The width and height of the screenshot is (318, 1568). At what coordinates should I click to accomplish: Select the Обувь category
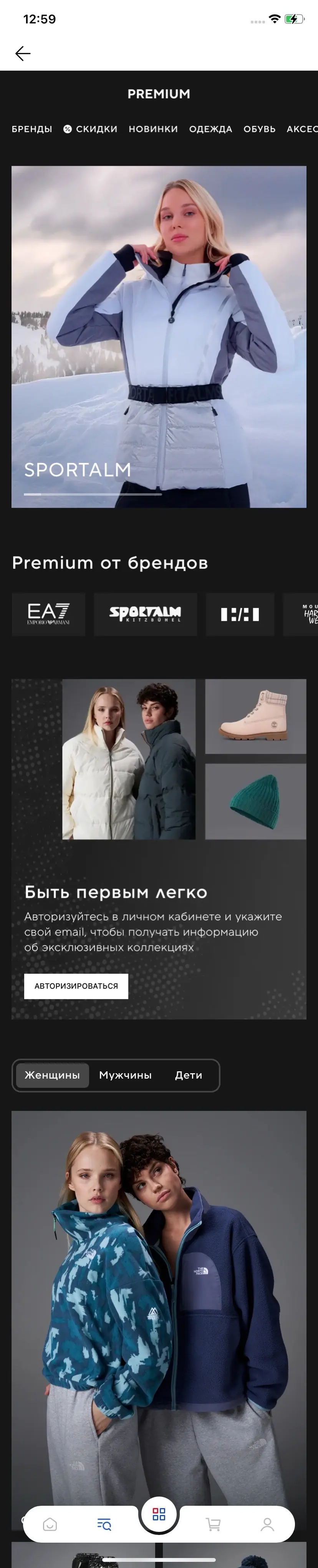click(260, 129)
